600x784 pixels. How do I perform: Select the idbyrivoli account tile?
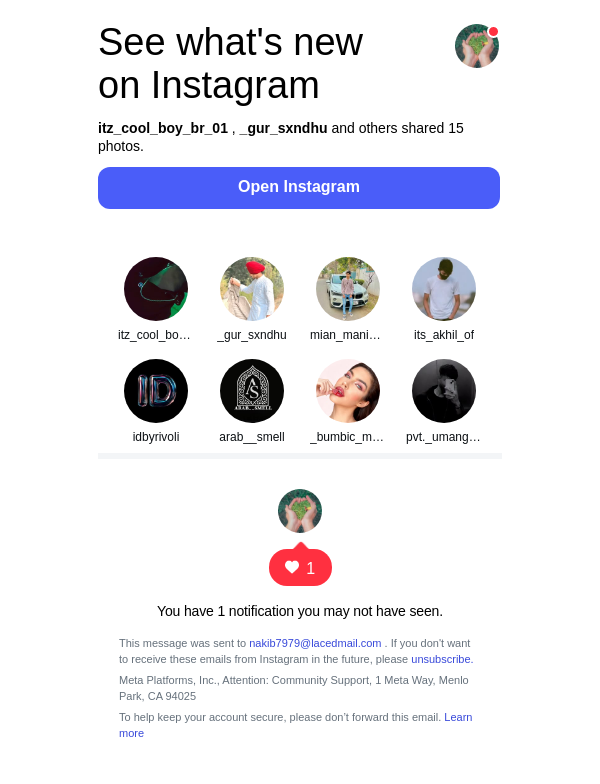156,391
